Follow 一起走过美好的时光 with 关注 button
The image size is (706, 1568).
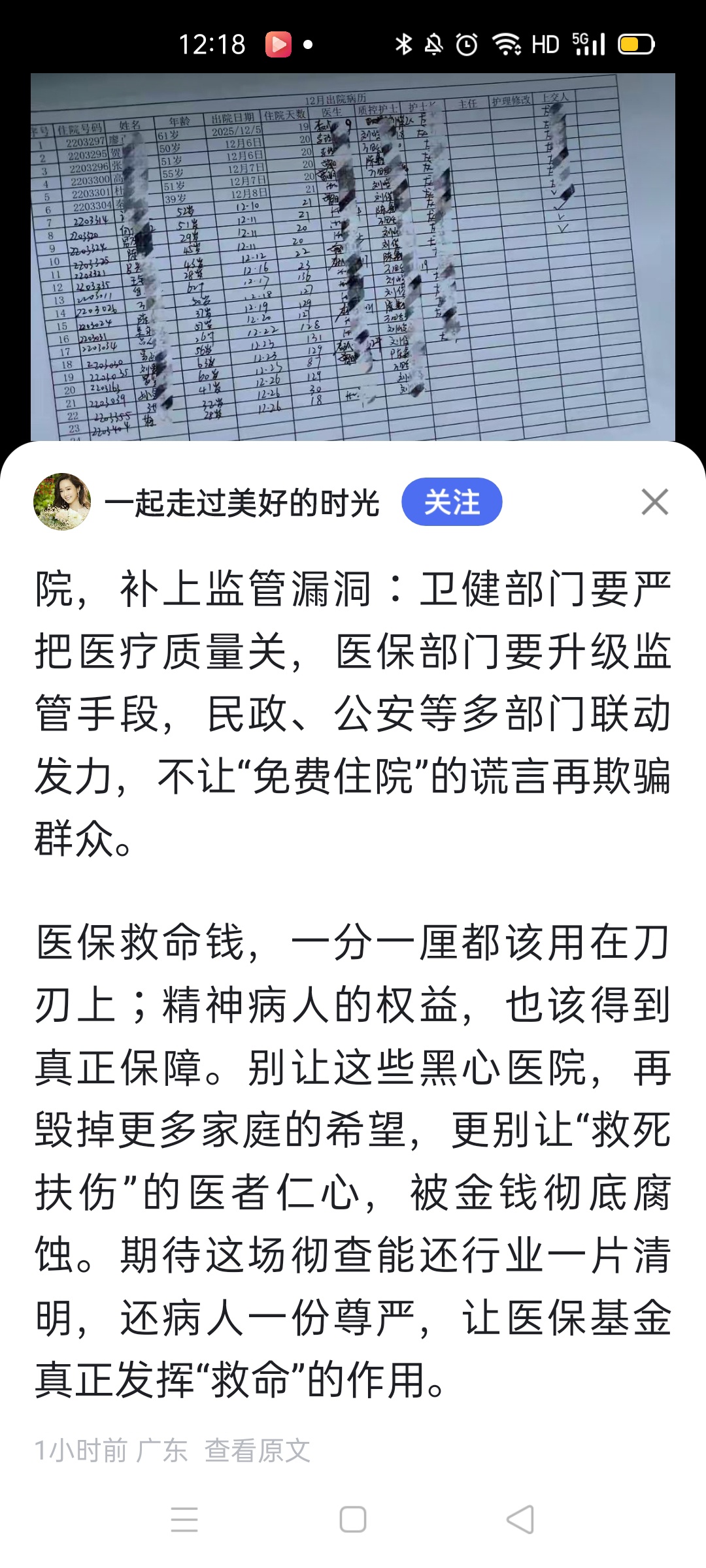click(452, 502)
